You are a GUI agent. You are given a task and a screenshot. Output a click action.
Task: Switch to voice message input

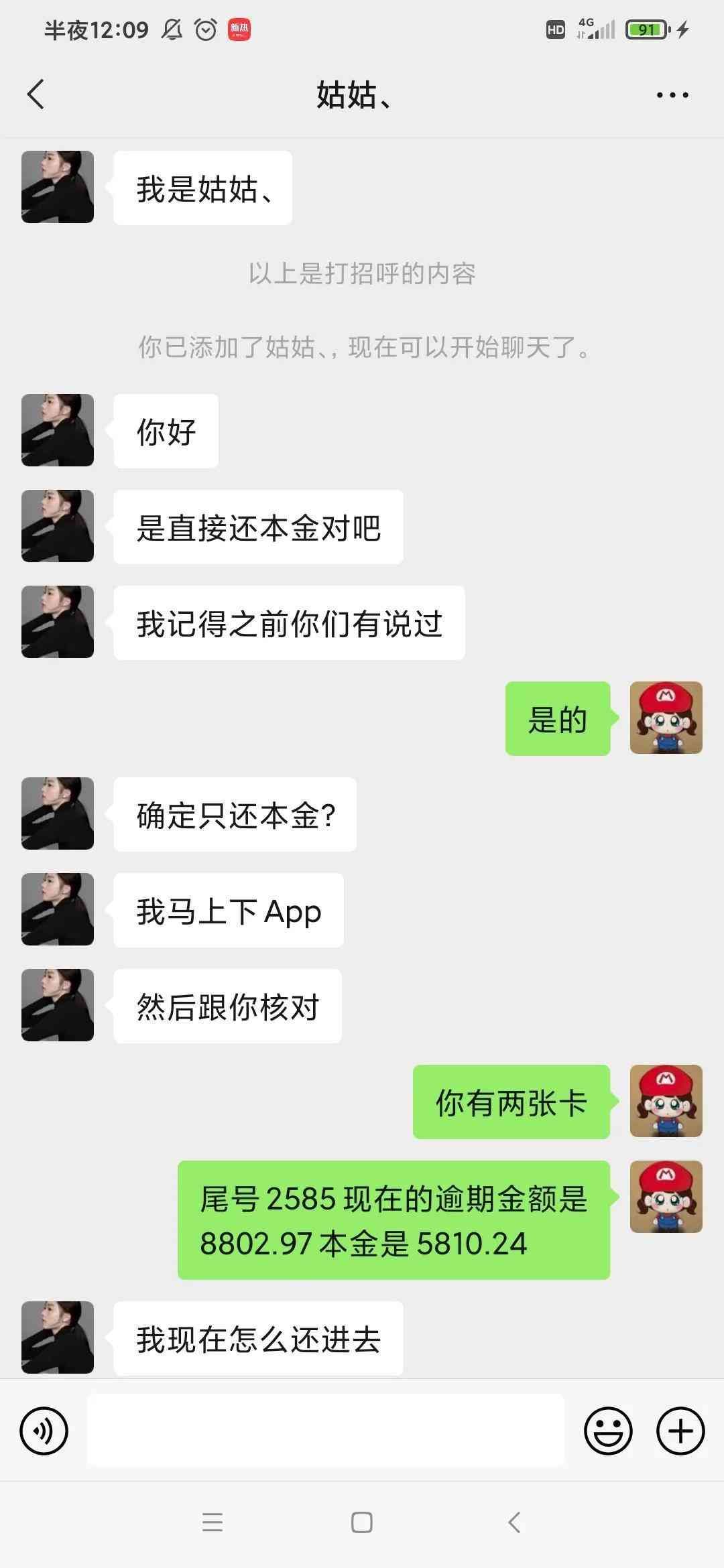tap(44, 1431)
